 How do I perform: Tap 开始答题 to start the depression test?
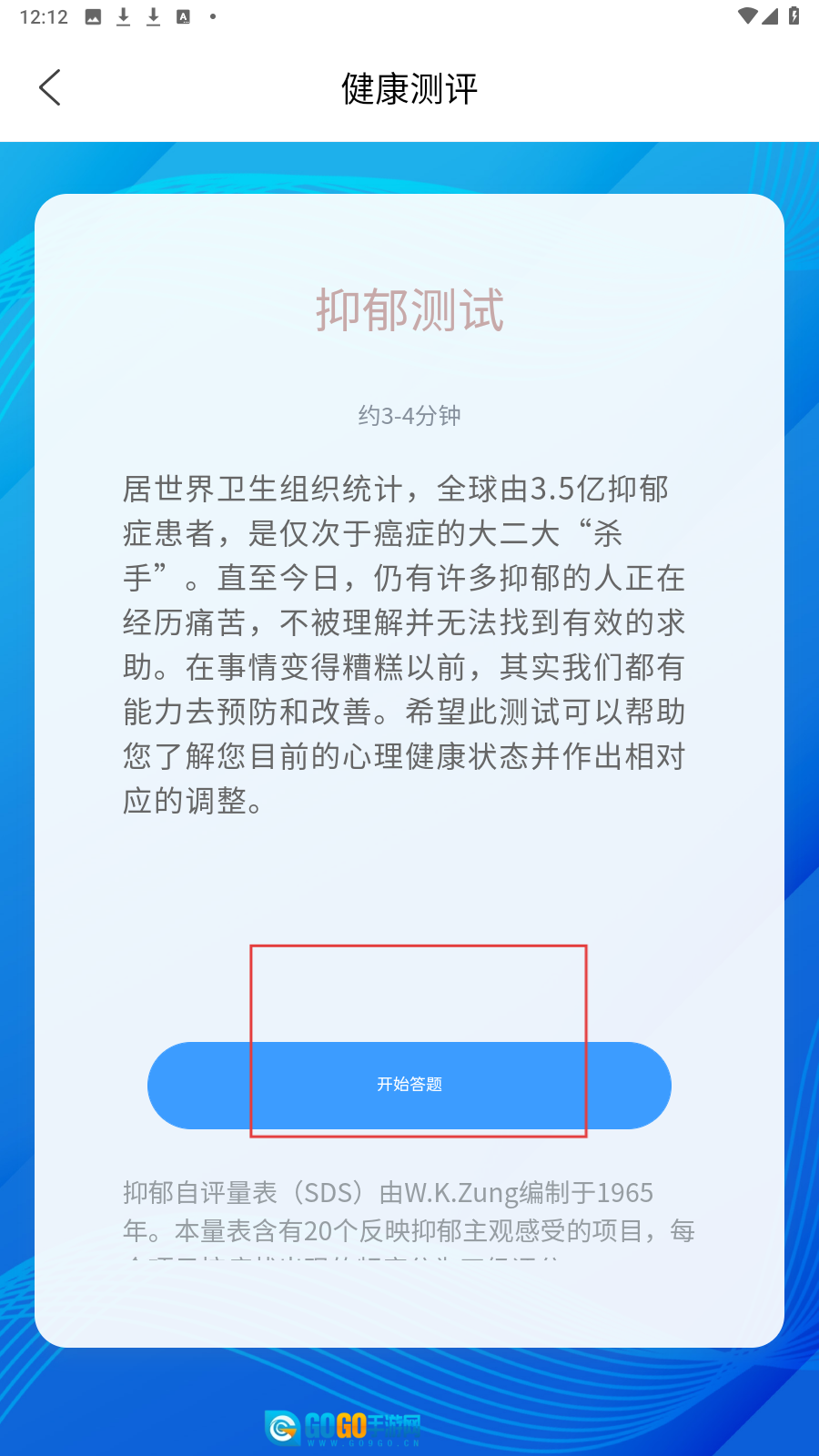409,1085
